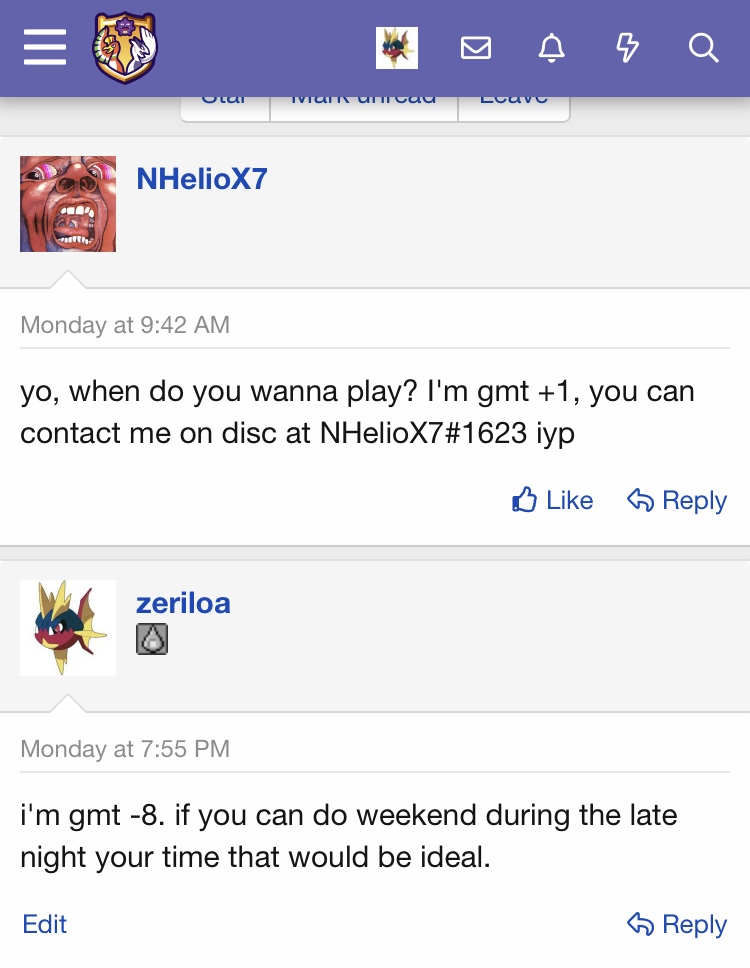This screenshot has height=968, width=750.
Task: Open the hamburger navigation menu
Action: [45, 47]
